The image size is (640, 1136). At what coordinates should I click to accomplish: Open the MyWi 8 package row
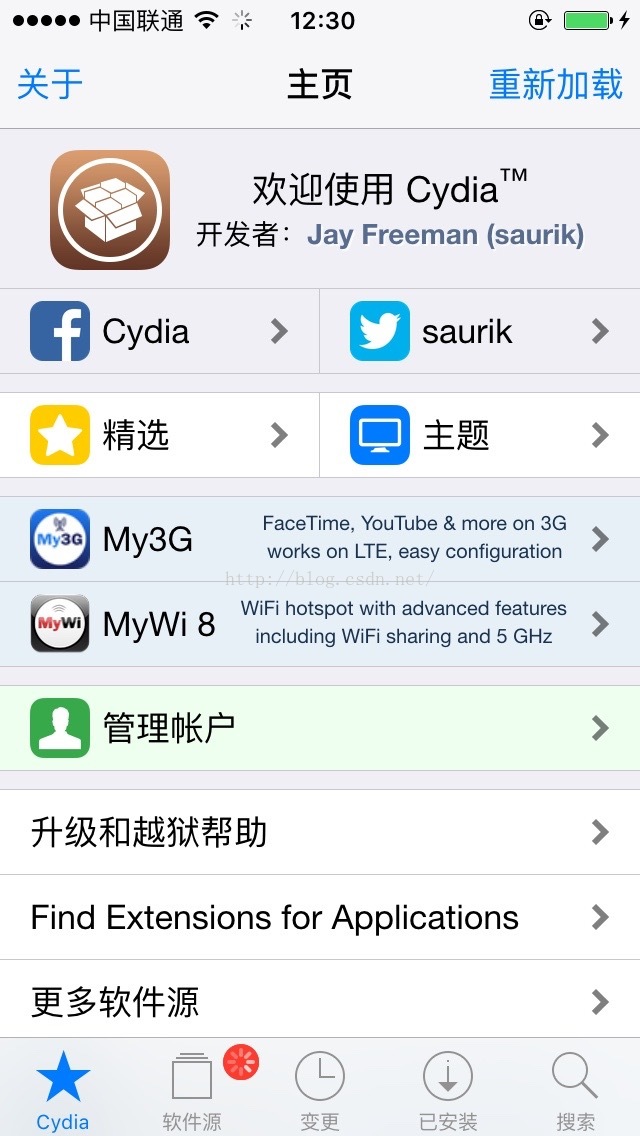coord(320,624)
